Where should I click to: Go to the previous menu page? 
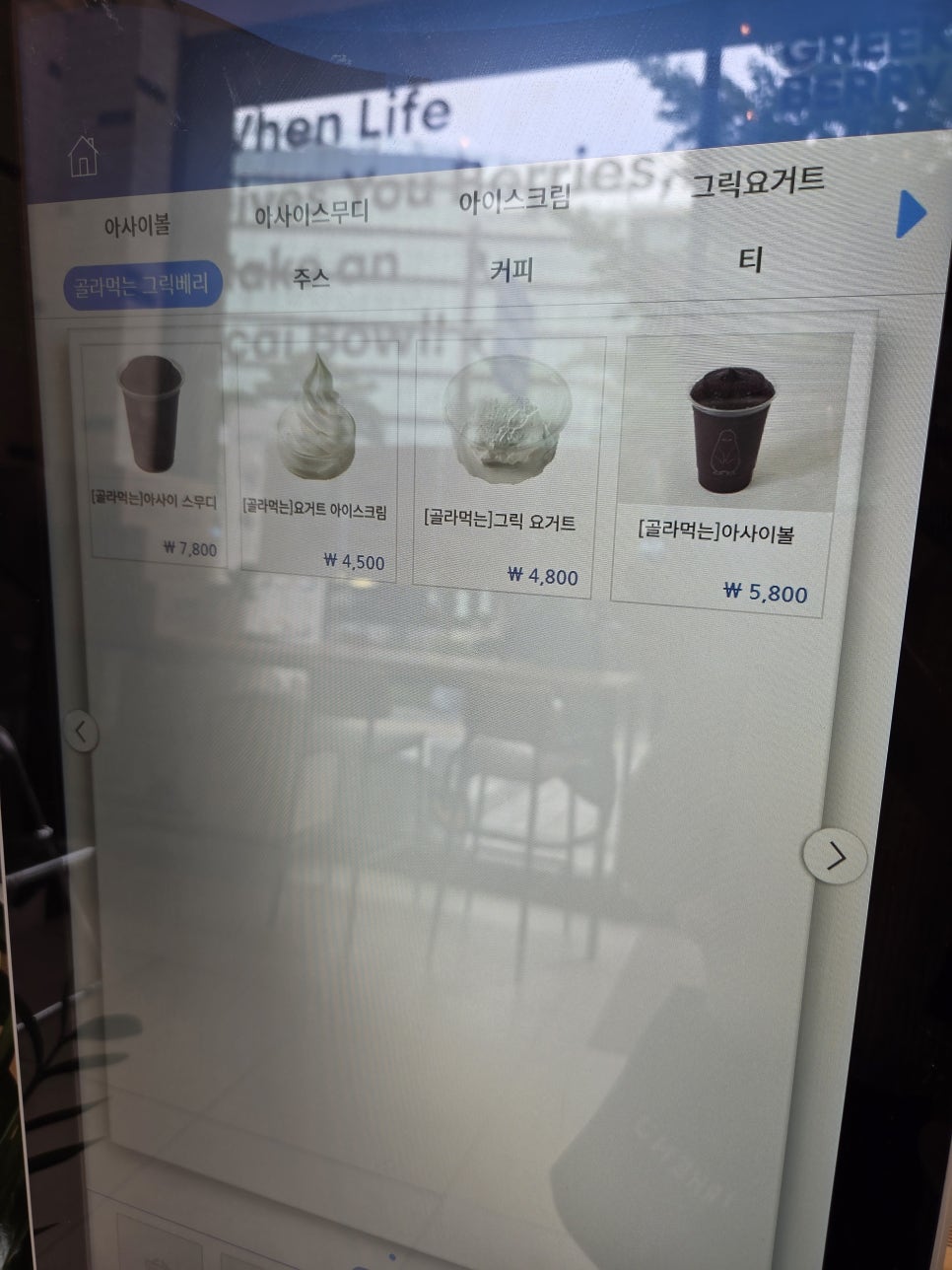tap(81, 732)
